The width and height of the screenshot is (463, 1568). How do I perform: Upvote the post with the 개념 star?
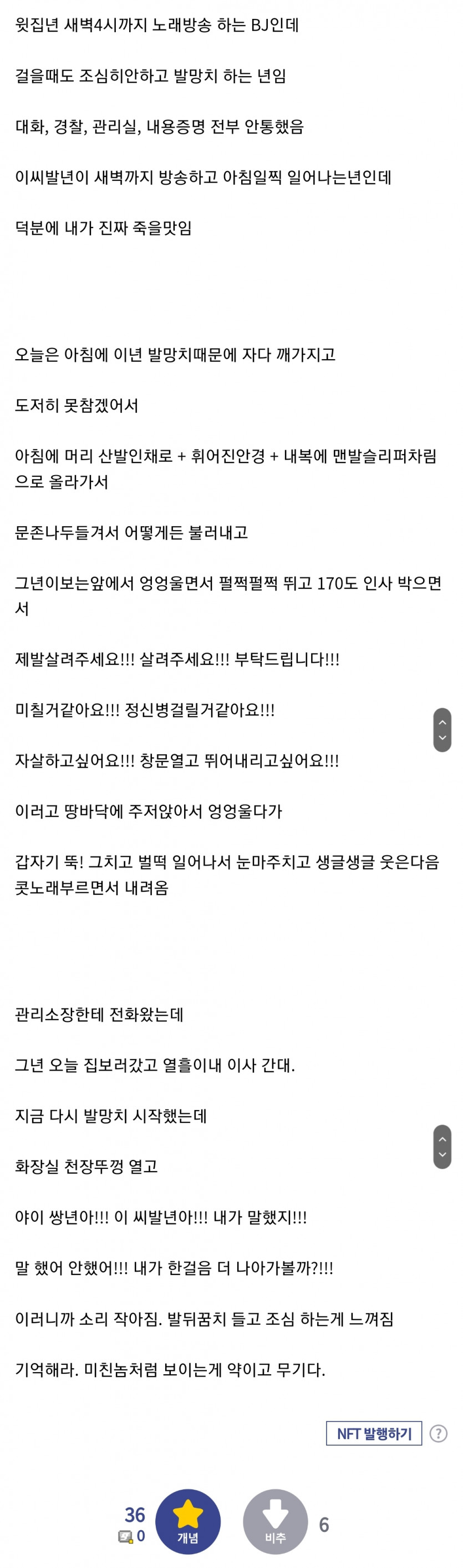tap(187, 1521)
